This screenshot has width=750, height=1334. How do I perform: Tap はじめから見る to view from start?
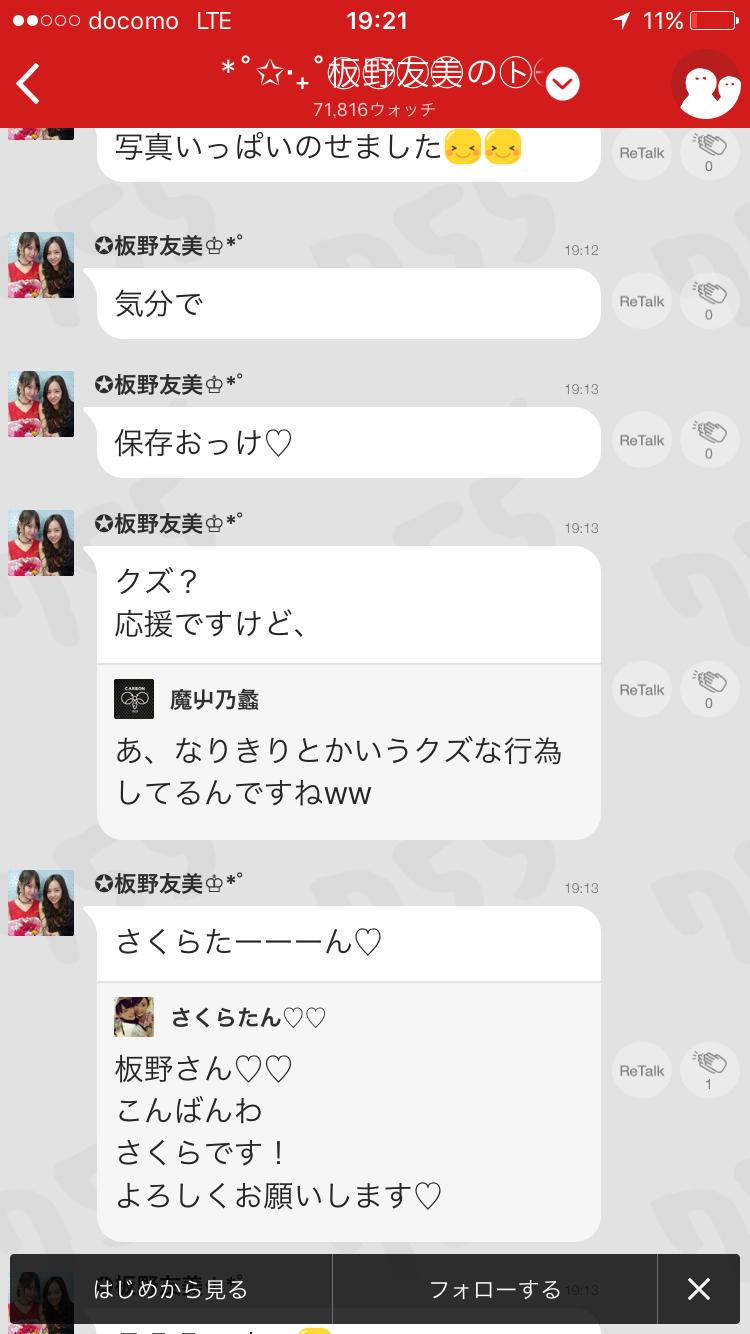pos(171,1289)
